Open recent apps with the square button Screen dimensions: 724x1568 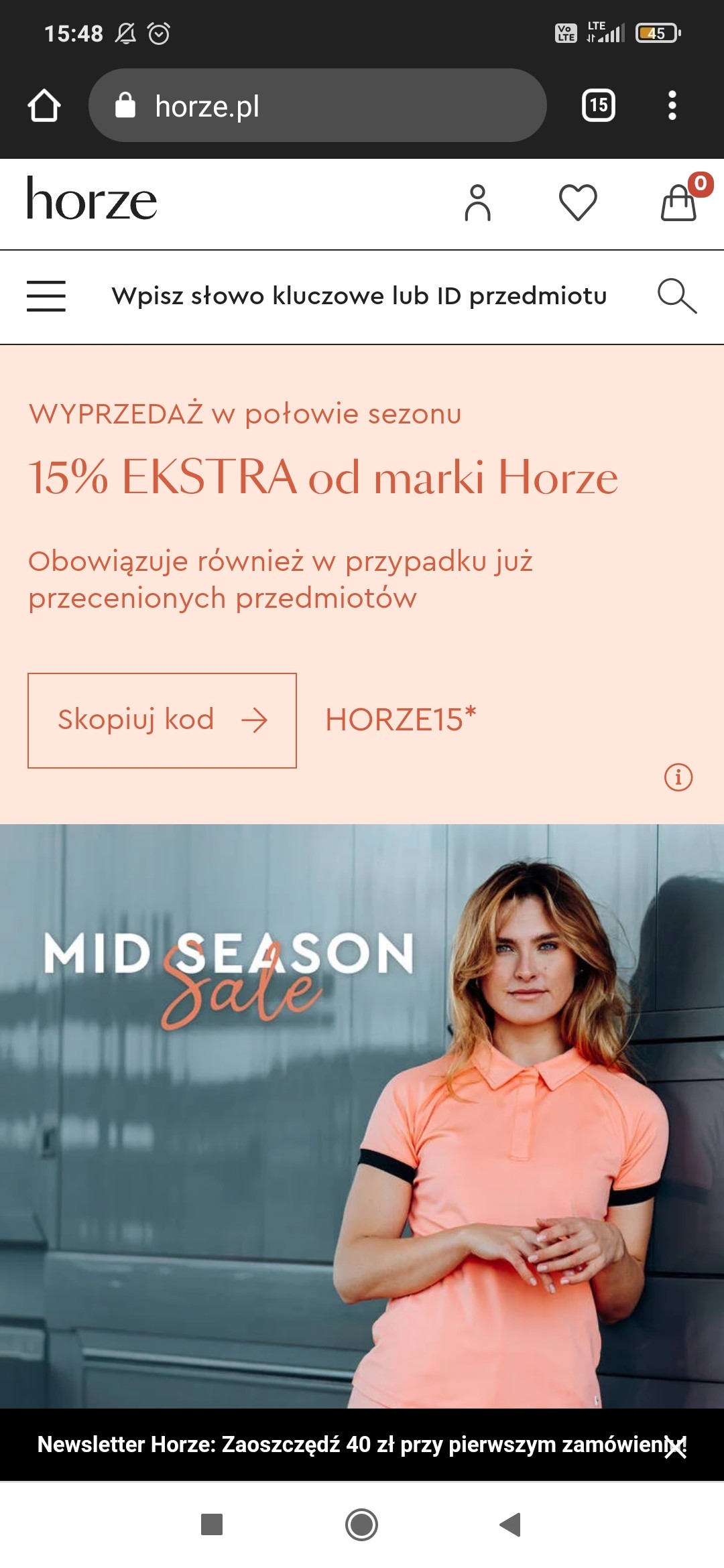[212, 1524]
